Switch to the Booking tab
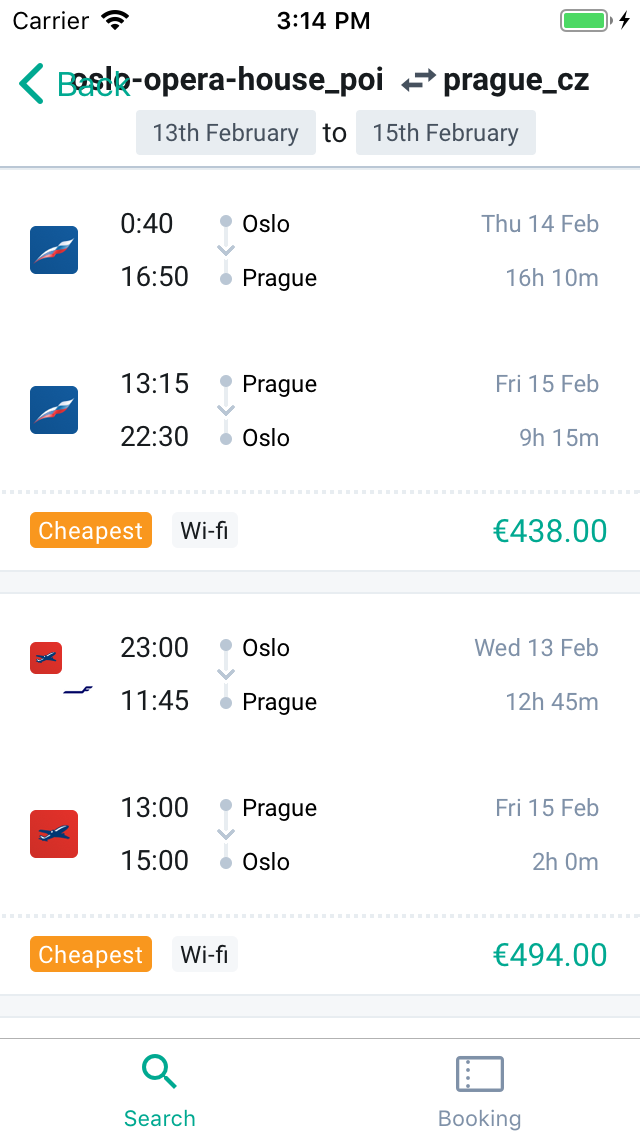Viewport: 640px width, 1136px height. click(480, 1090)
